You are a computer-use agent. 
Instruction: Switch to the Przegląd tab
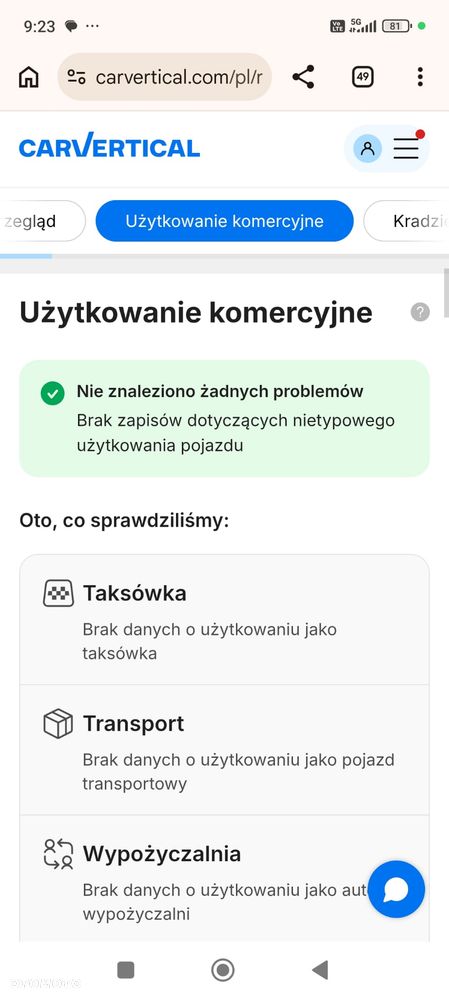41,221
